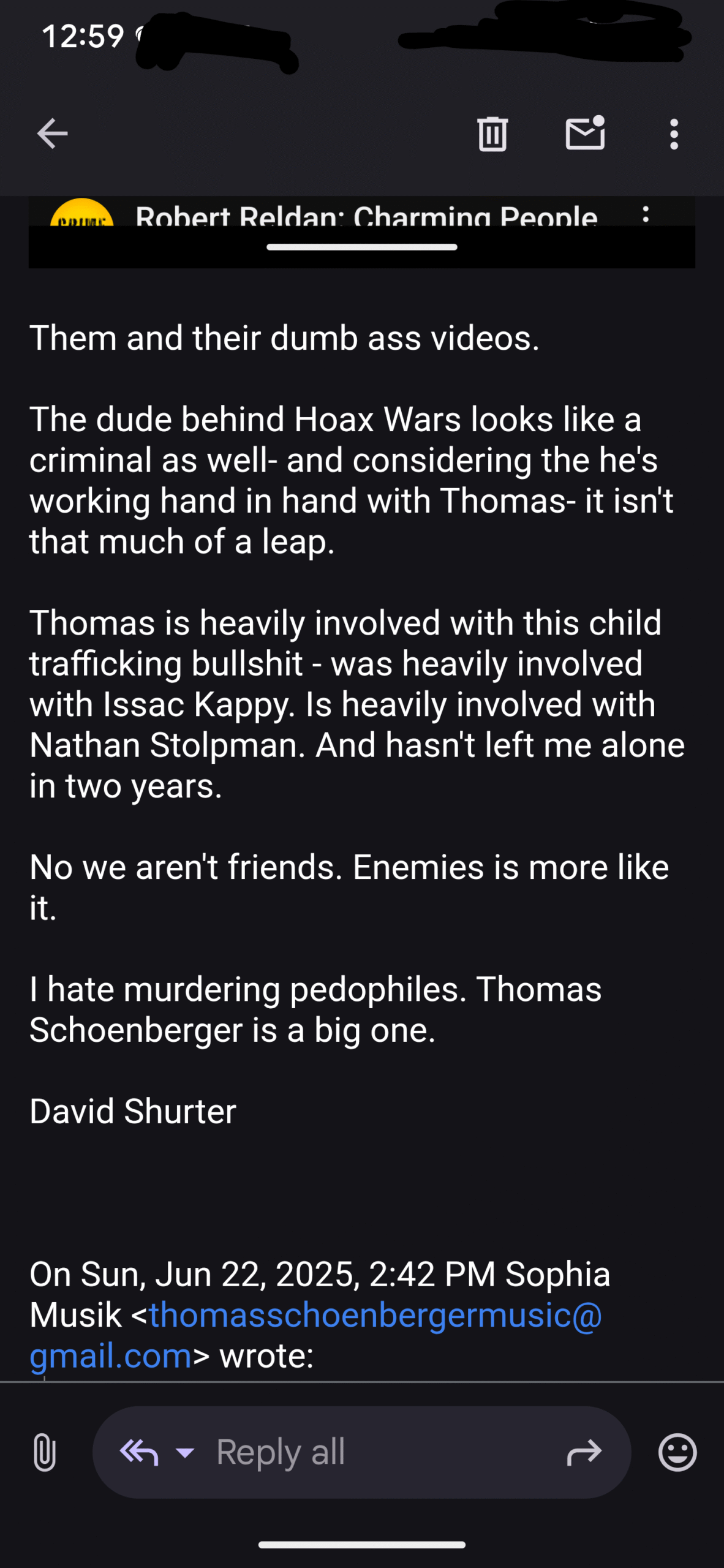The height and width of the screenshot is (1568, 724).
Task: Forward this email
Action: point(584,1452)
